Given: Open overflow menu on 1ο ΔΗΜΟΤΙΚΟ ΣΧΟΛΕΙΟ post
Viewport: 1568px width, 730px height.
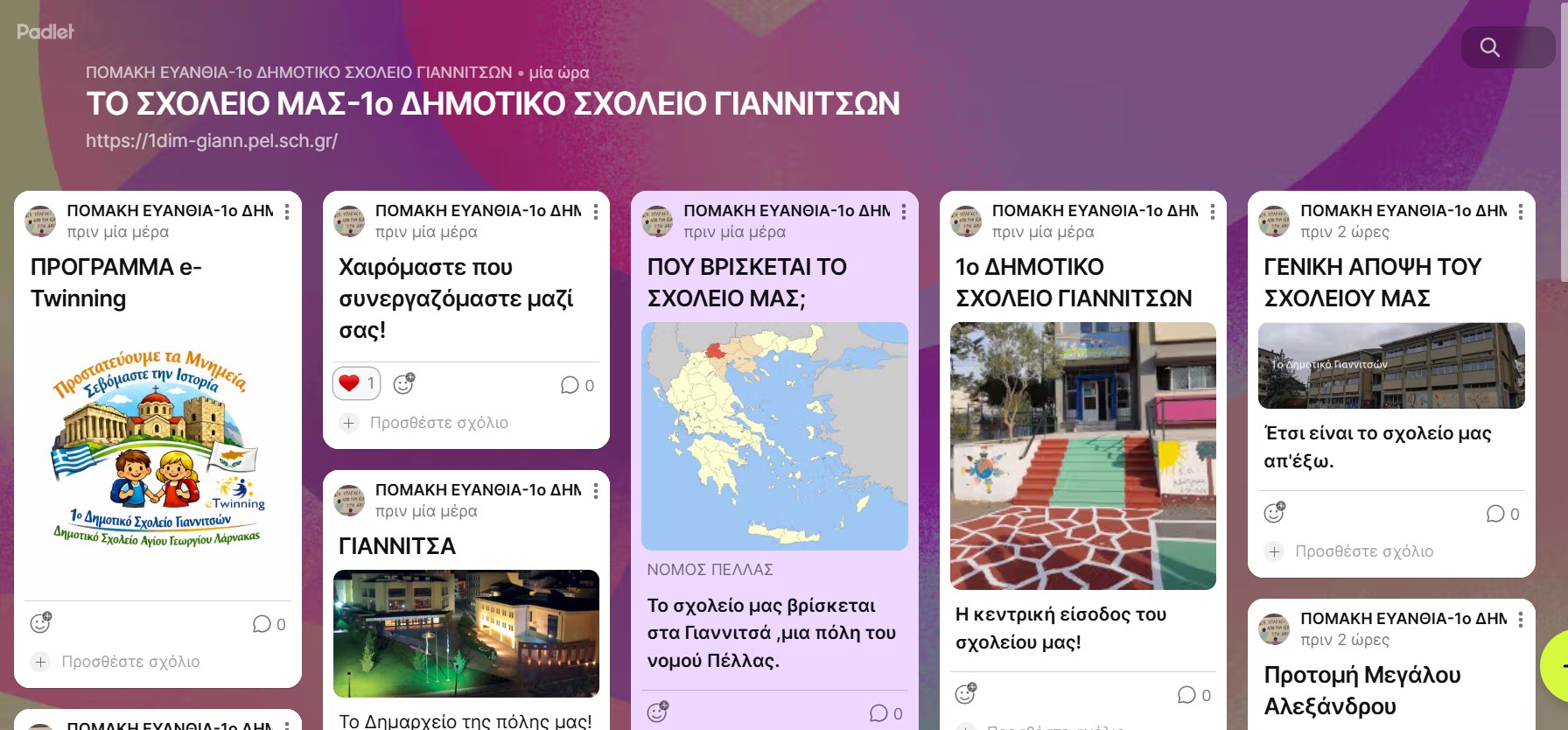Looking at the screenshot, I should (1213, 212).
